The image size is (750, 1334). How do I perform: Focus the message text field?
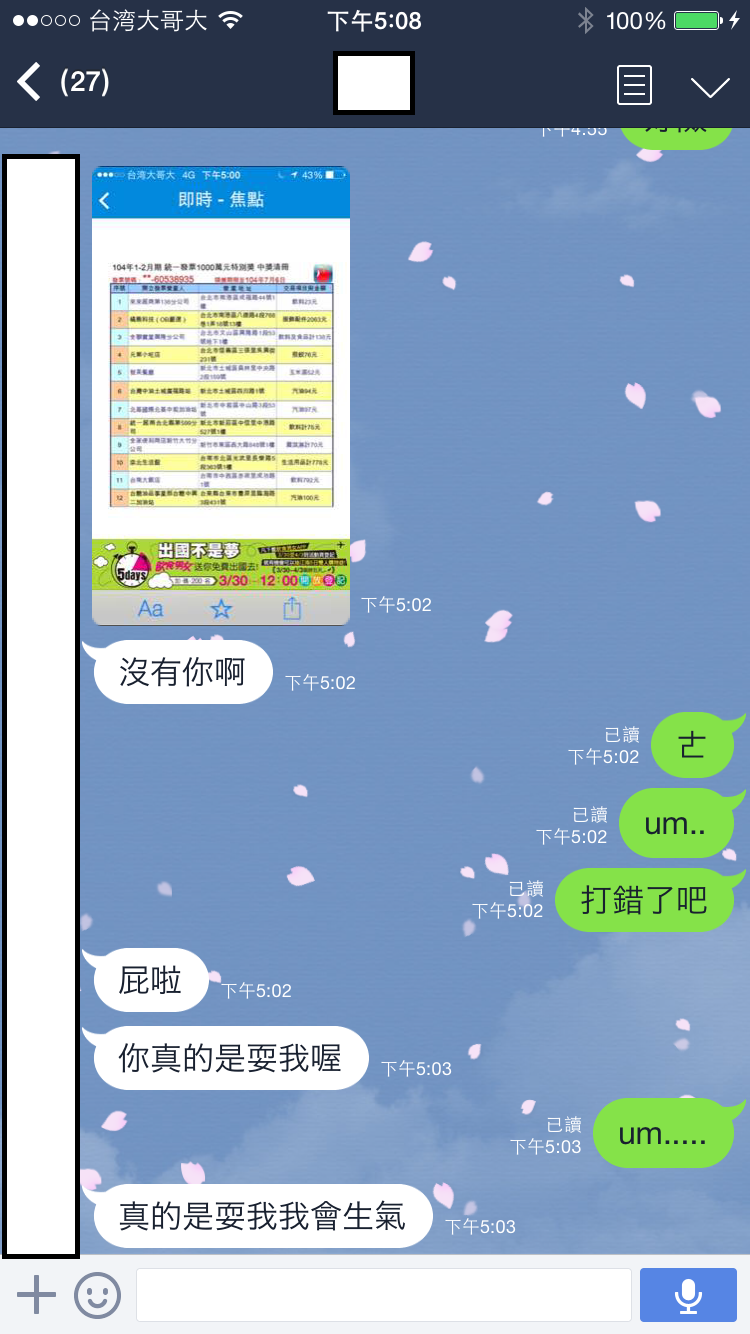point(383,1295)
